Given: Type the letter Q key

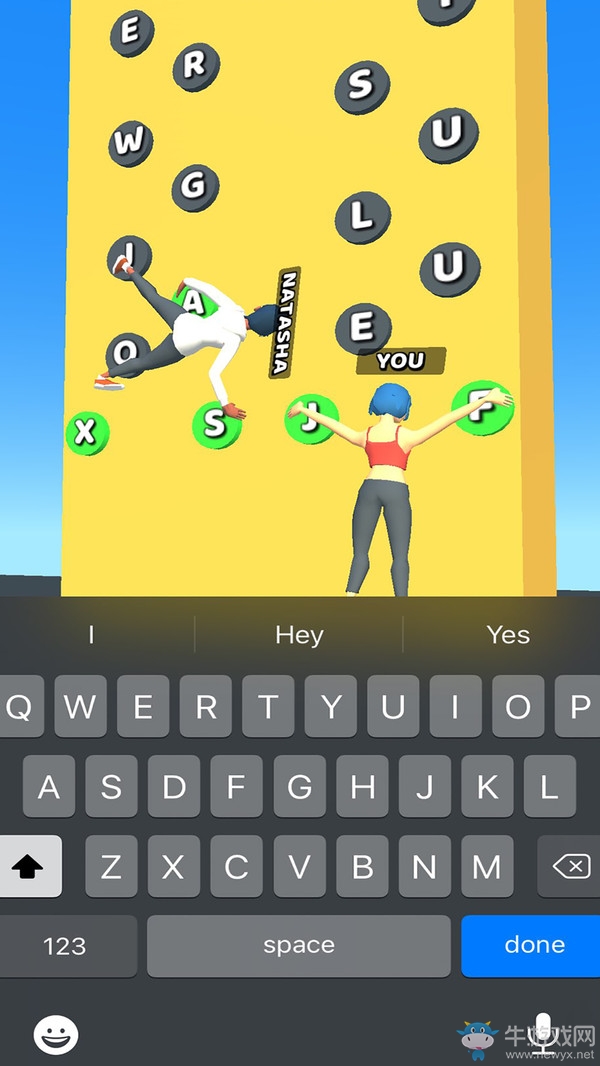Looking at the screenshot, I should (19, 707).
